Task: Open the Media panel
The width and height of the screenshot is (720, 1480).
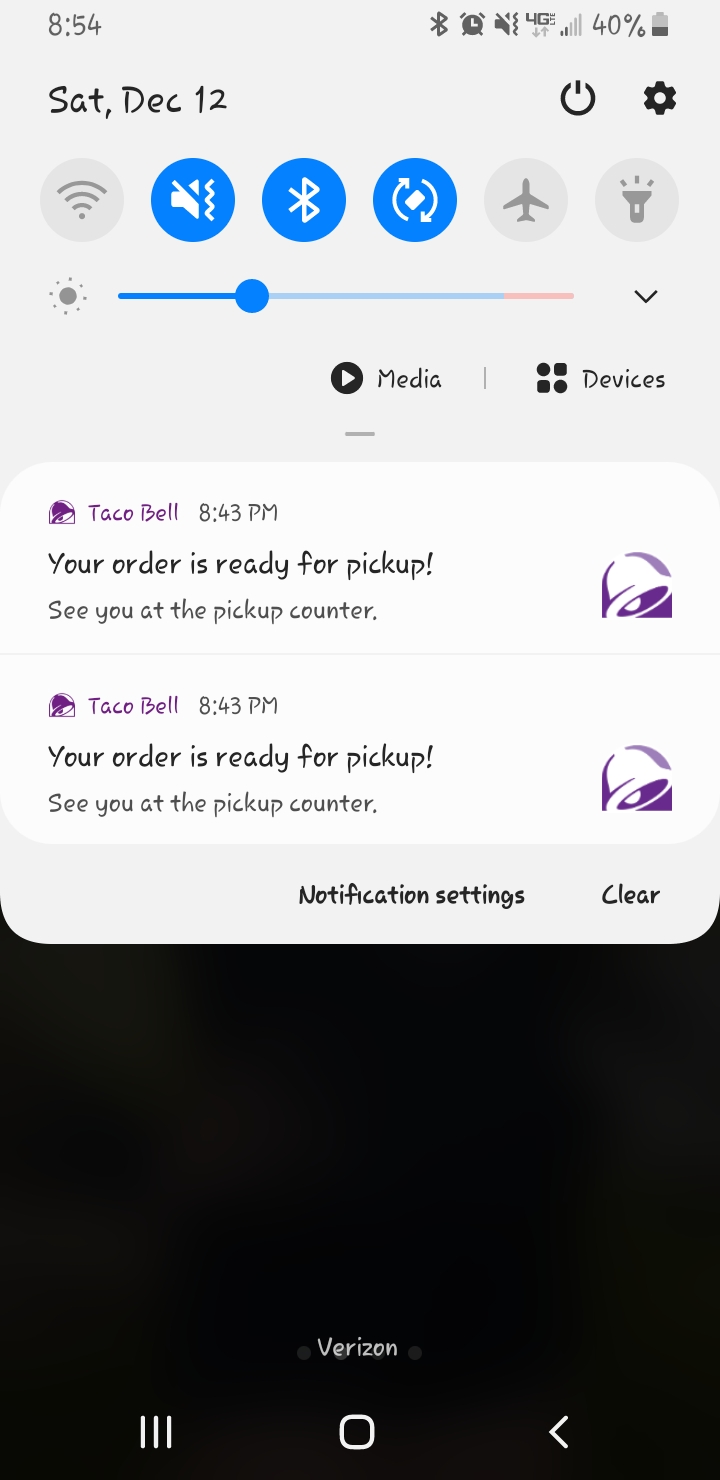Action: point(387,379)
